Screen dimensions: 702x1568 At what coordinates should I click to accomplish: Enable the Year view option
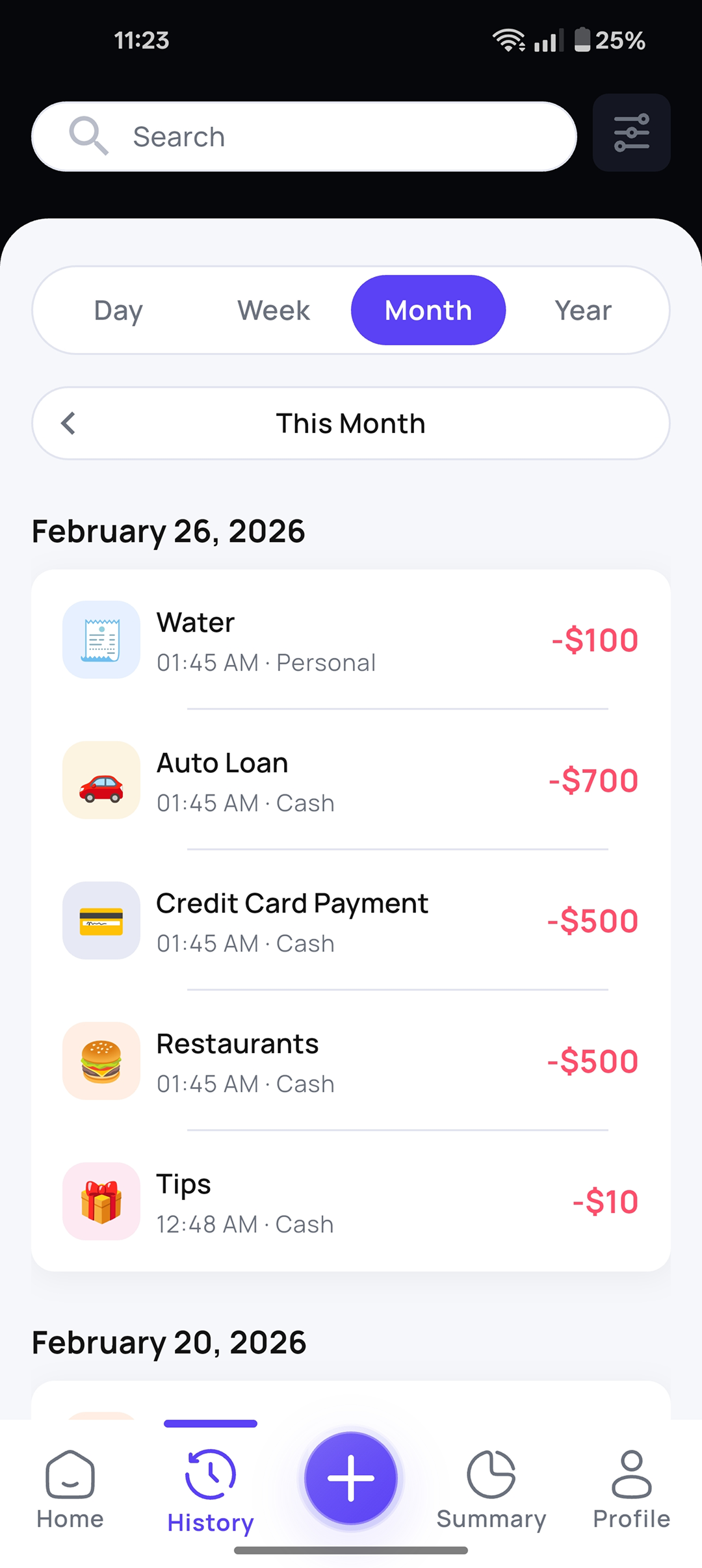coord(583,310)
